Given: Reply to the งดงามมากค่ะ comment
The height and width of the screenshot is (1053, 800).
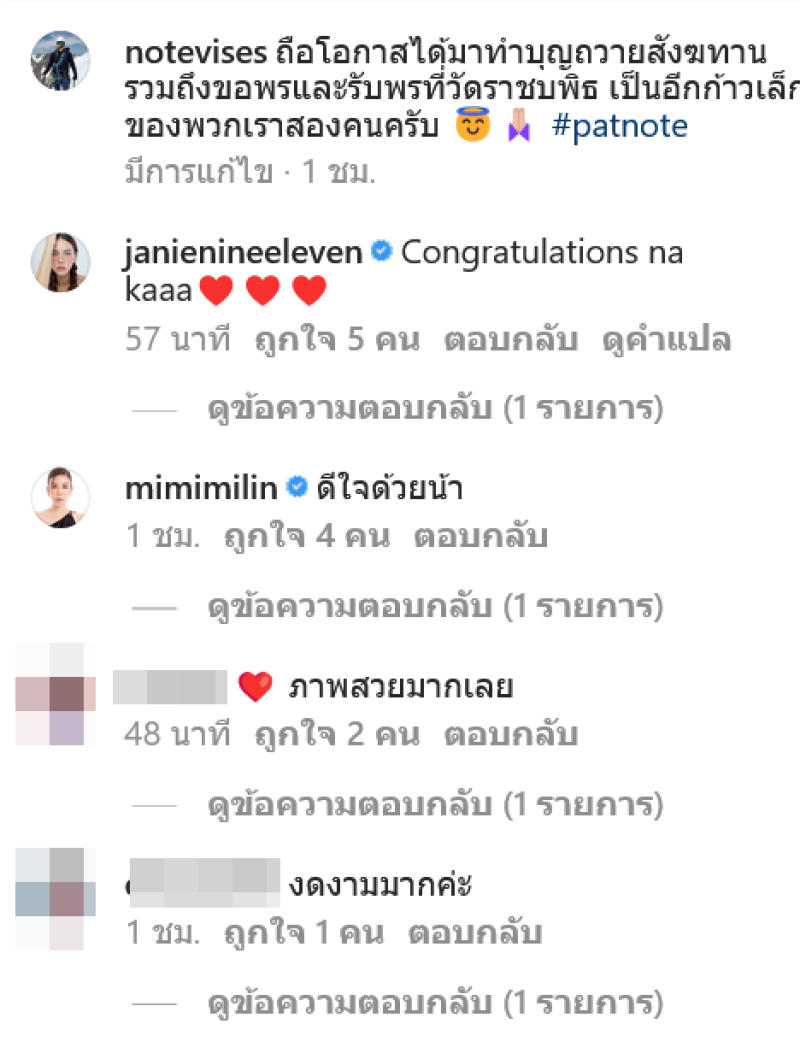Looking at the screenshot, I should tap(474, 933).
